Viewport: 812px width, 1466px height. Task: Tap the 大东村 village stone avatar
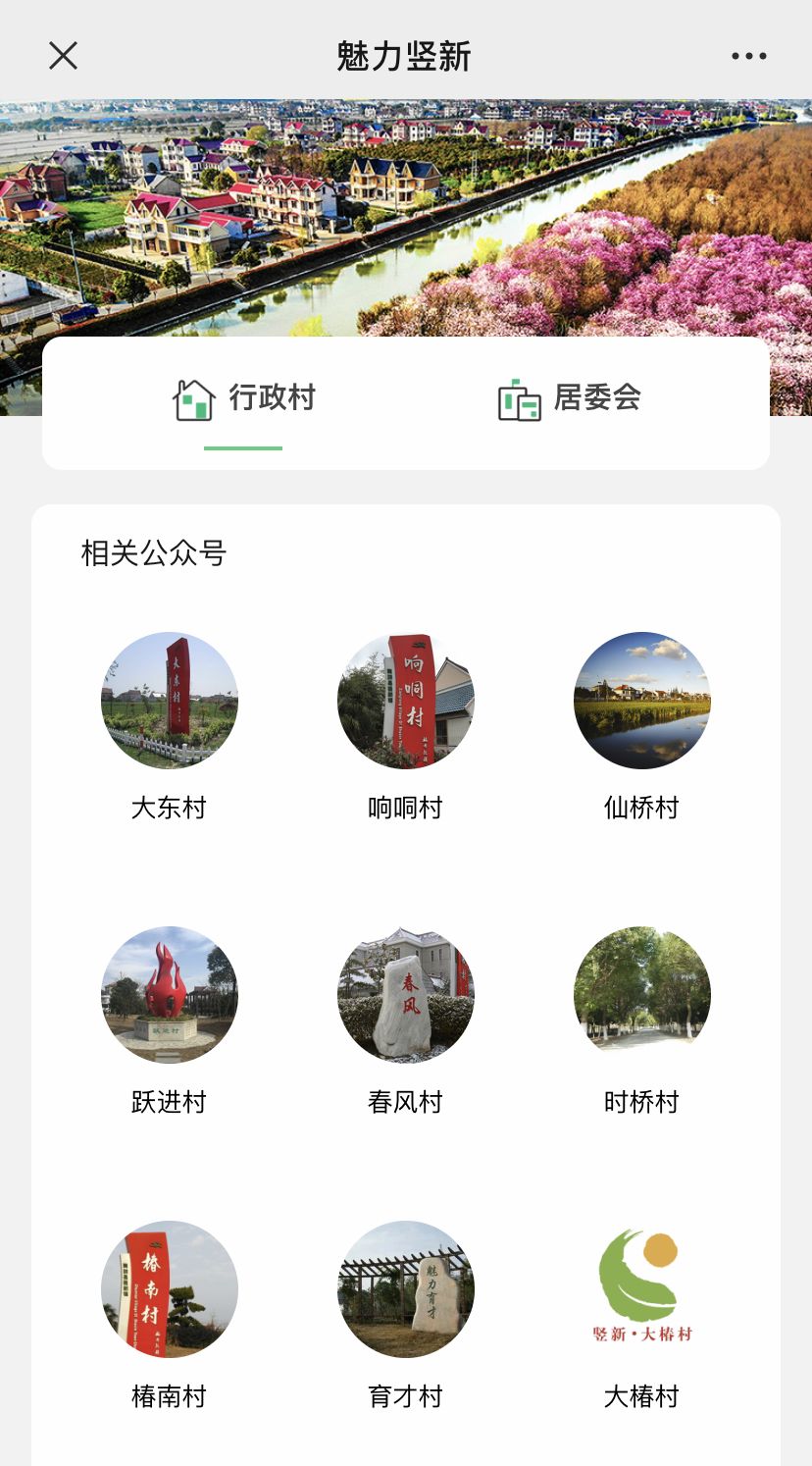169,699
